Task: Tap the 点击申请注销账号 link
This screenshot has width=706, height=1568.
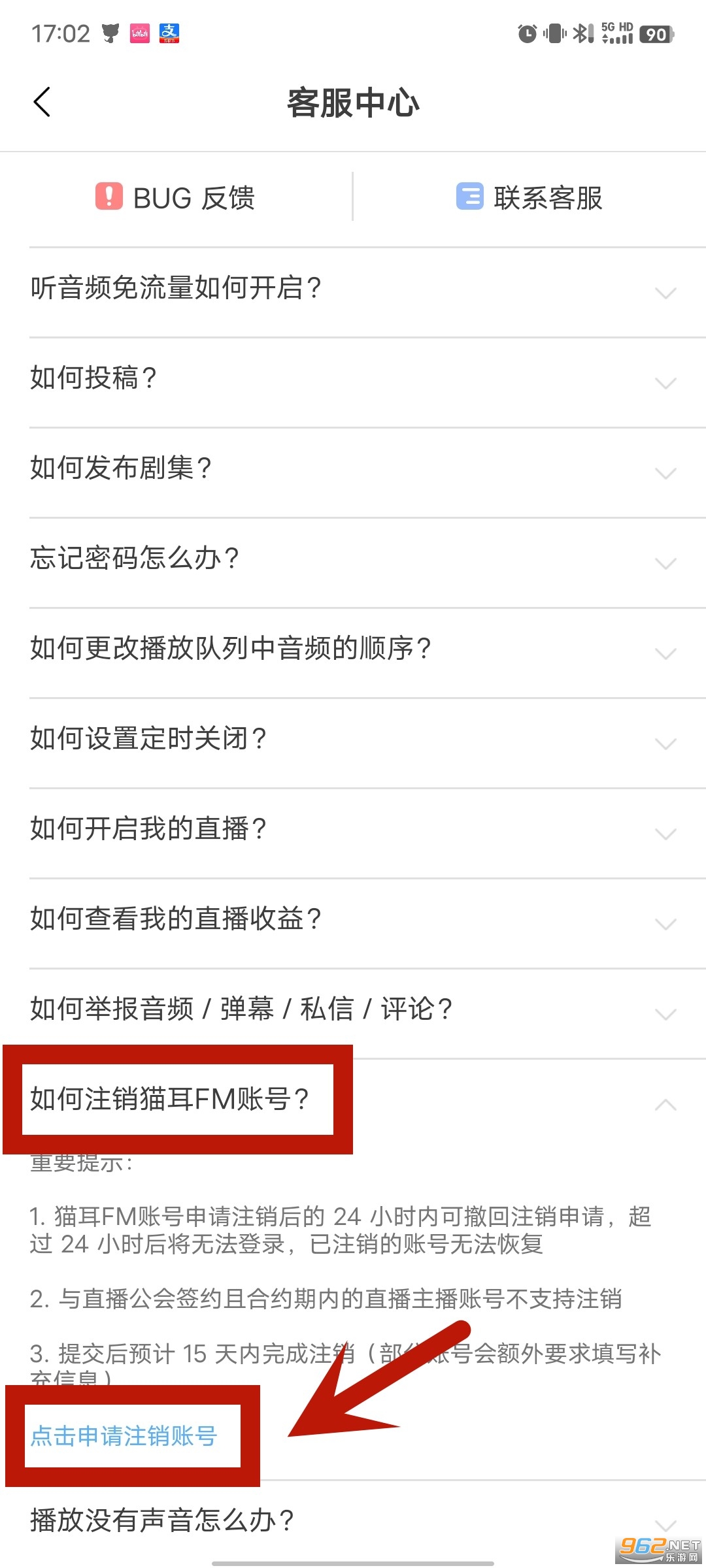Action: point(124,1435)
